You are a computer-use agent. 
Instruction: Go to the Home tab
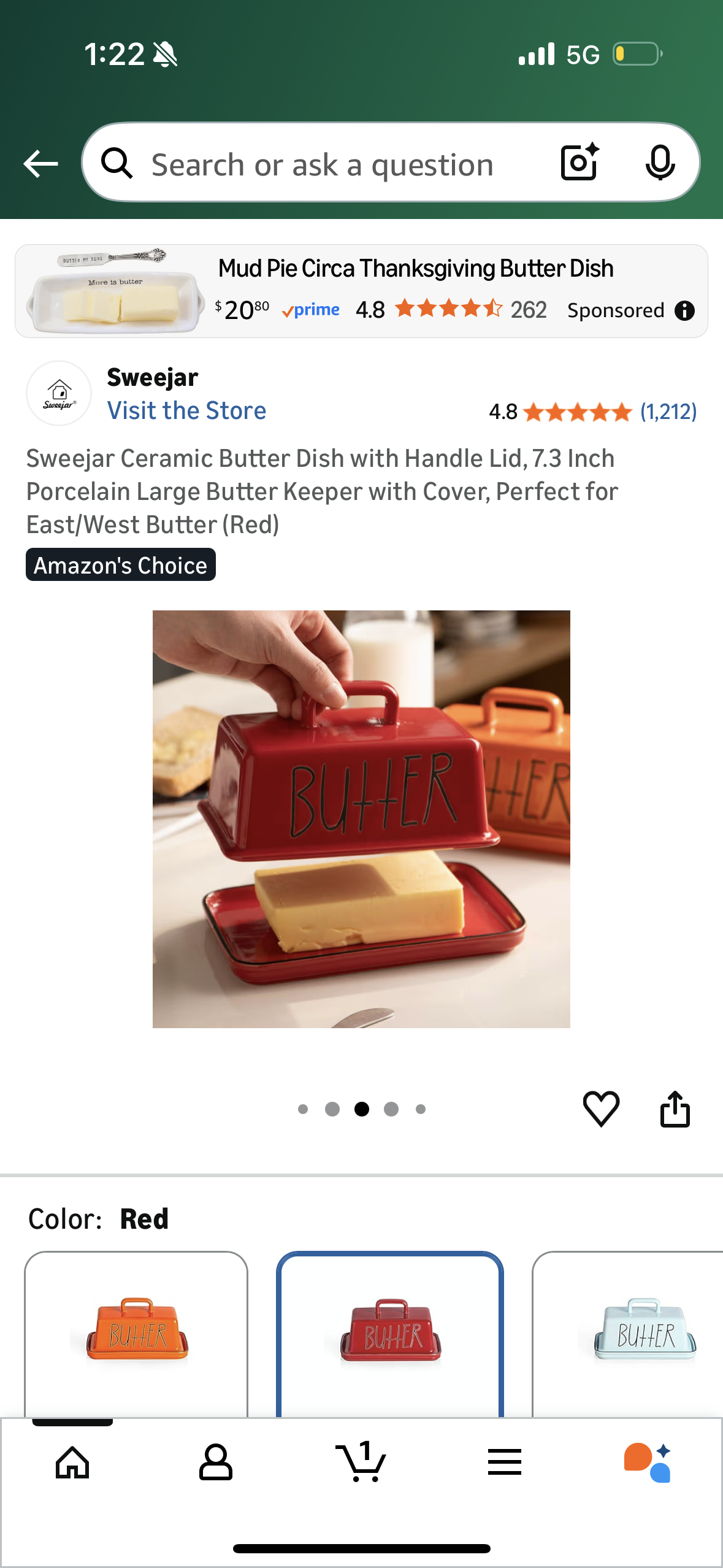(x=72, y=1462)
